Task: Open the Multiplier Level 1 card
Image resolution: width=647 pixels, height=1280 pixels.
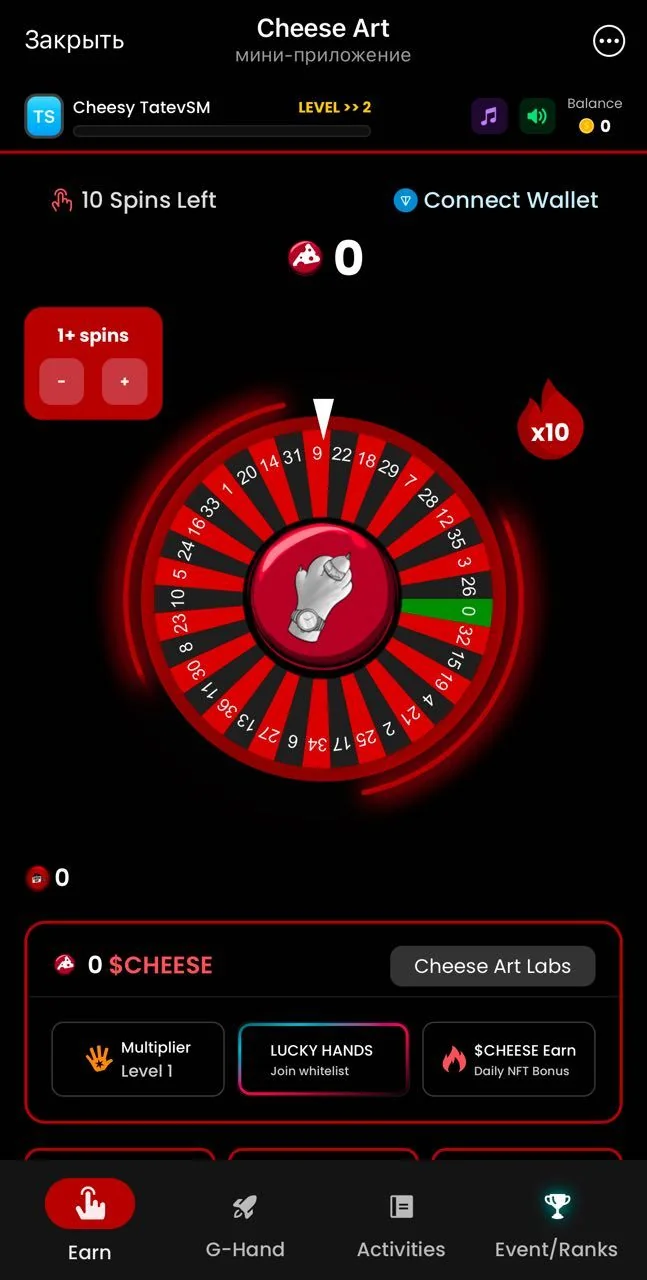Action: (x=138, y=1059)
